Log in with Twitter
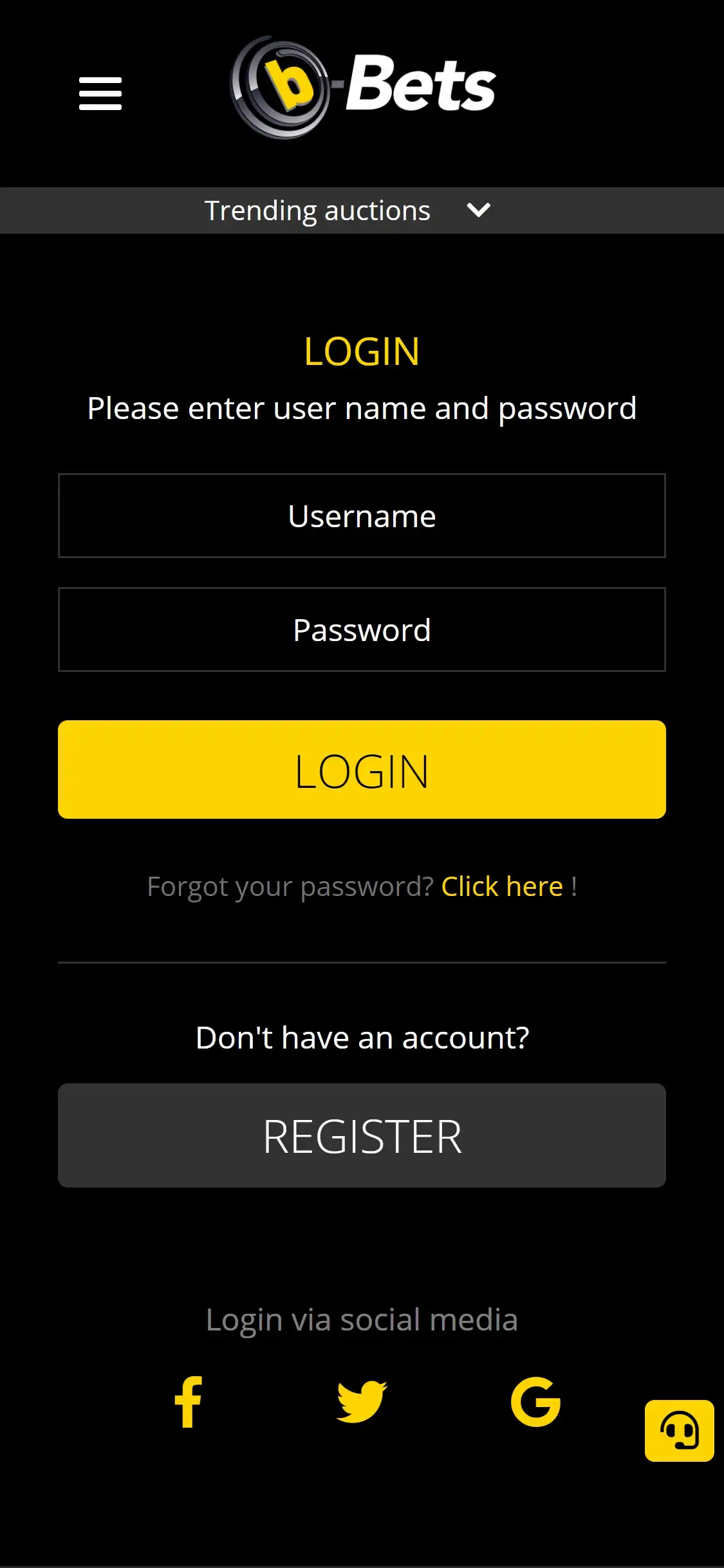 point(362,1402)
